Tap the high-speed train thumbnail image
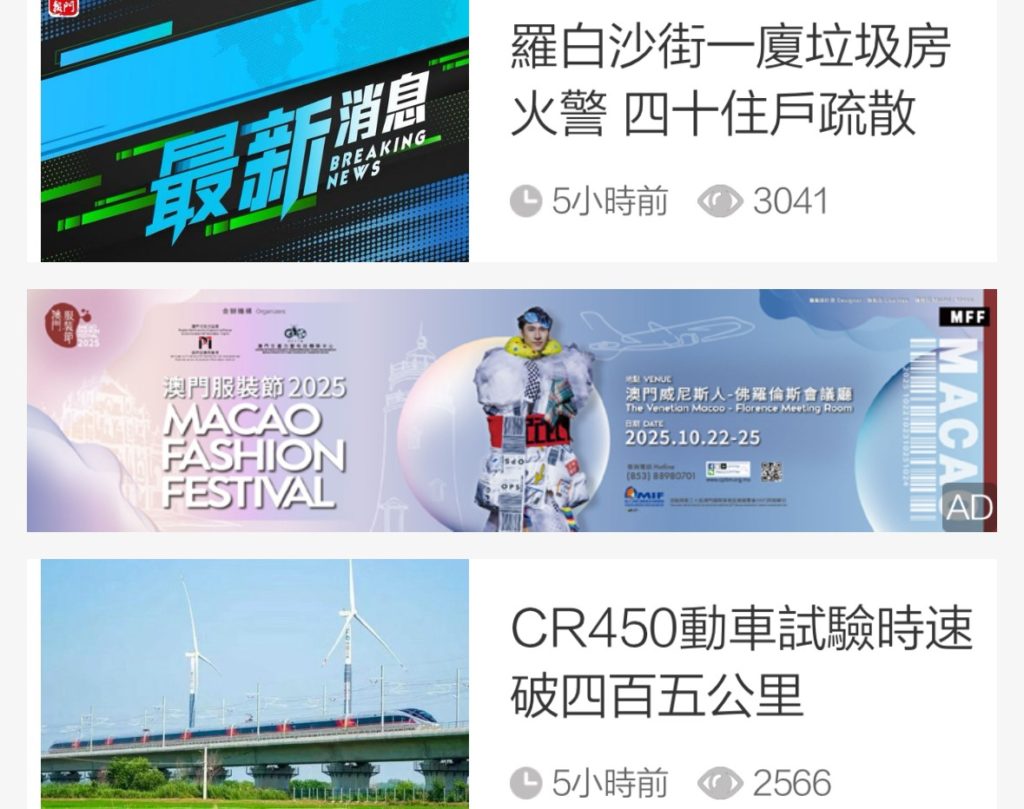1024x809 pixels. point(254,683)
